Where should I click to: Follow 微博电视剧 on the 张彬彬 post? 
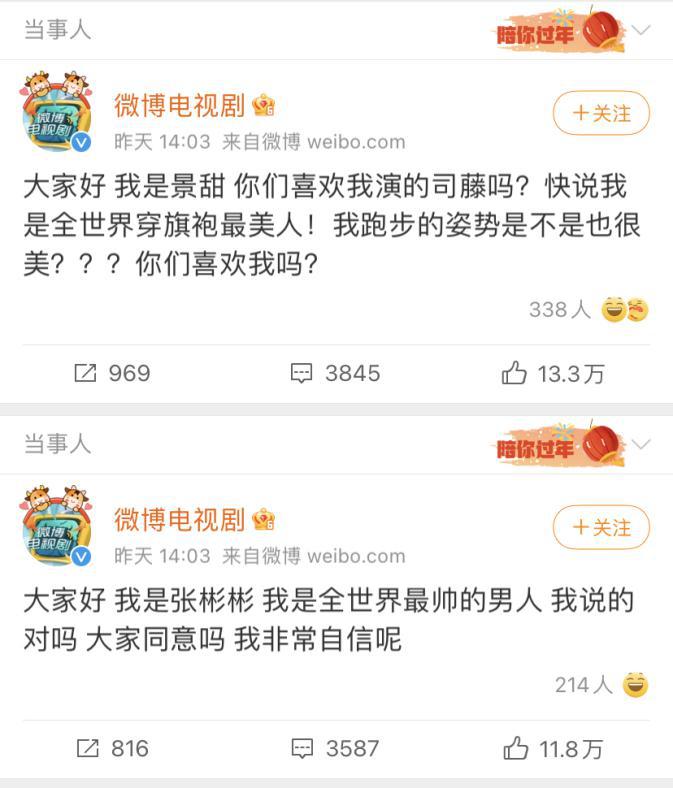coord(601,527)
